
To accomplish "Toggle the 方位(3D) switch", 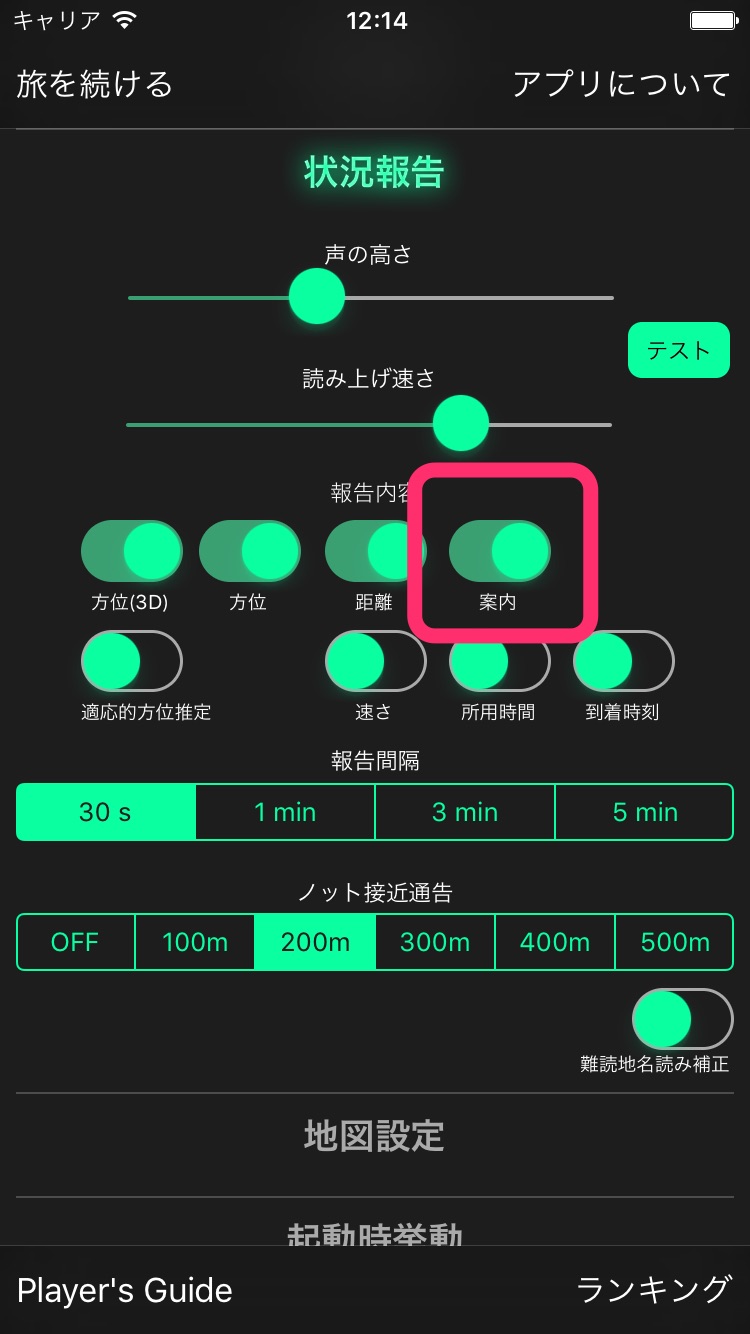I will (131, 551).
